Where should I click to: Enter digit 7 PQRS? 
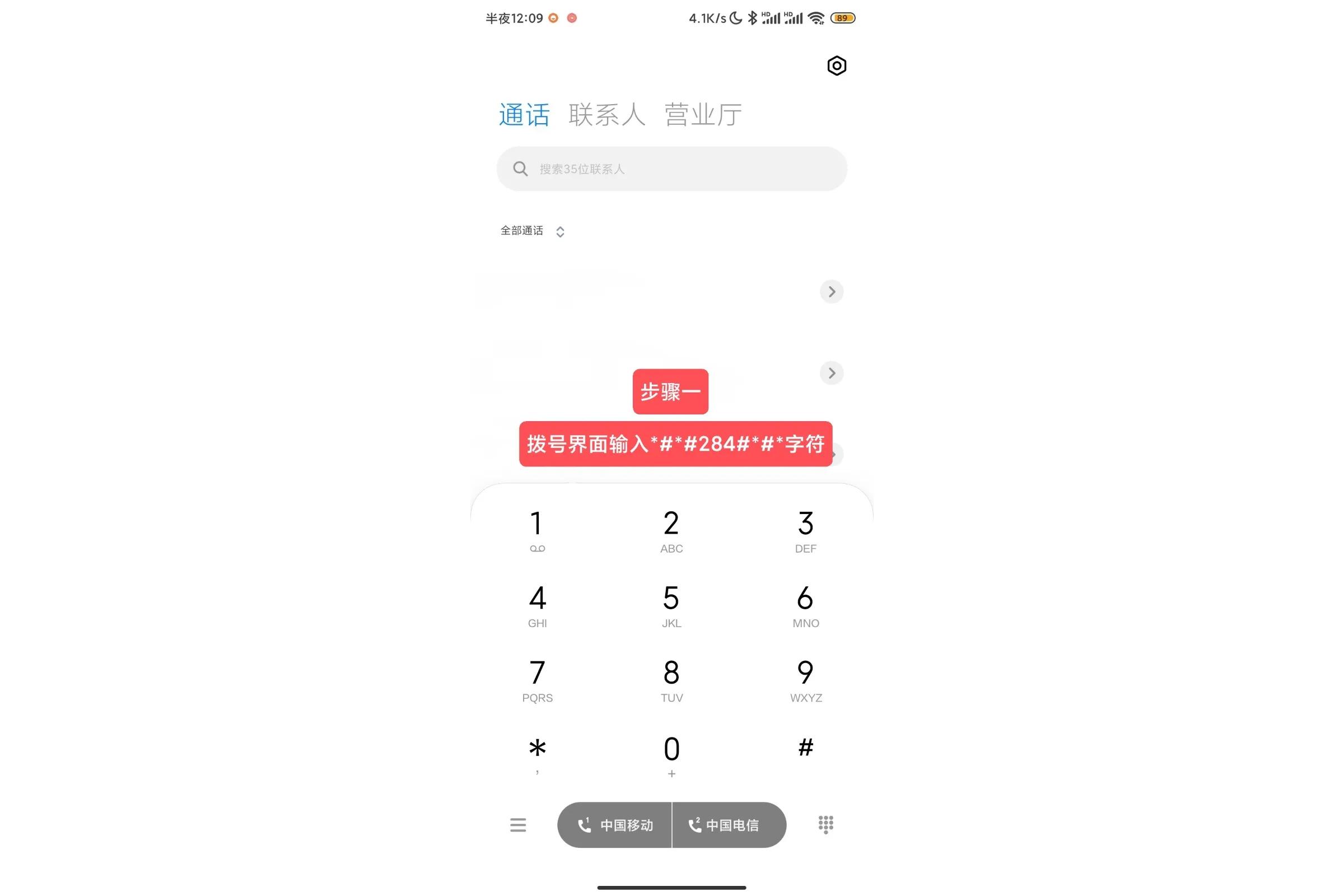click(537, 680)
